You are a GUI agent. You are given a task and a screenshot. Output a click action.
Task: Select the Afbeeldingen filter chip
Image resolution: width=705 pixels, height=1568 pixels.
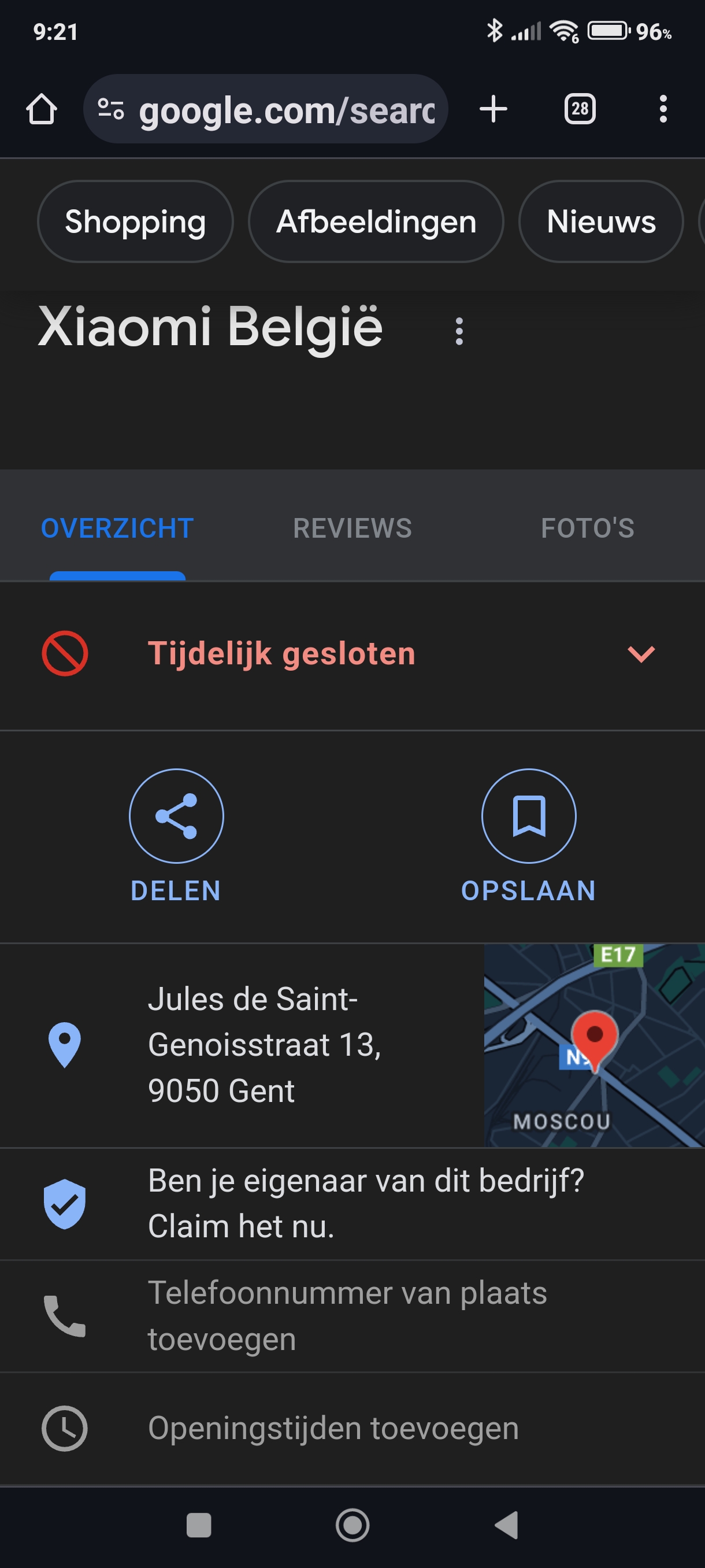[376, 221]
